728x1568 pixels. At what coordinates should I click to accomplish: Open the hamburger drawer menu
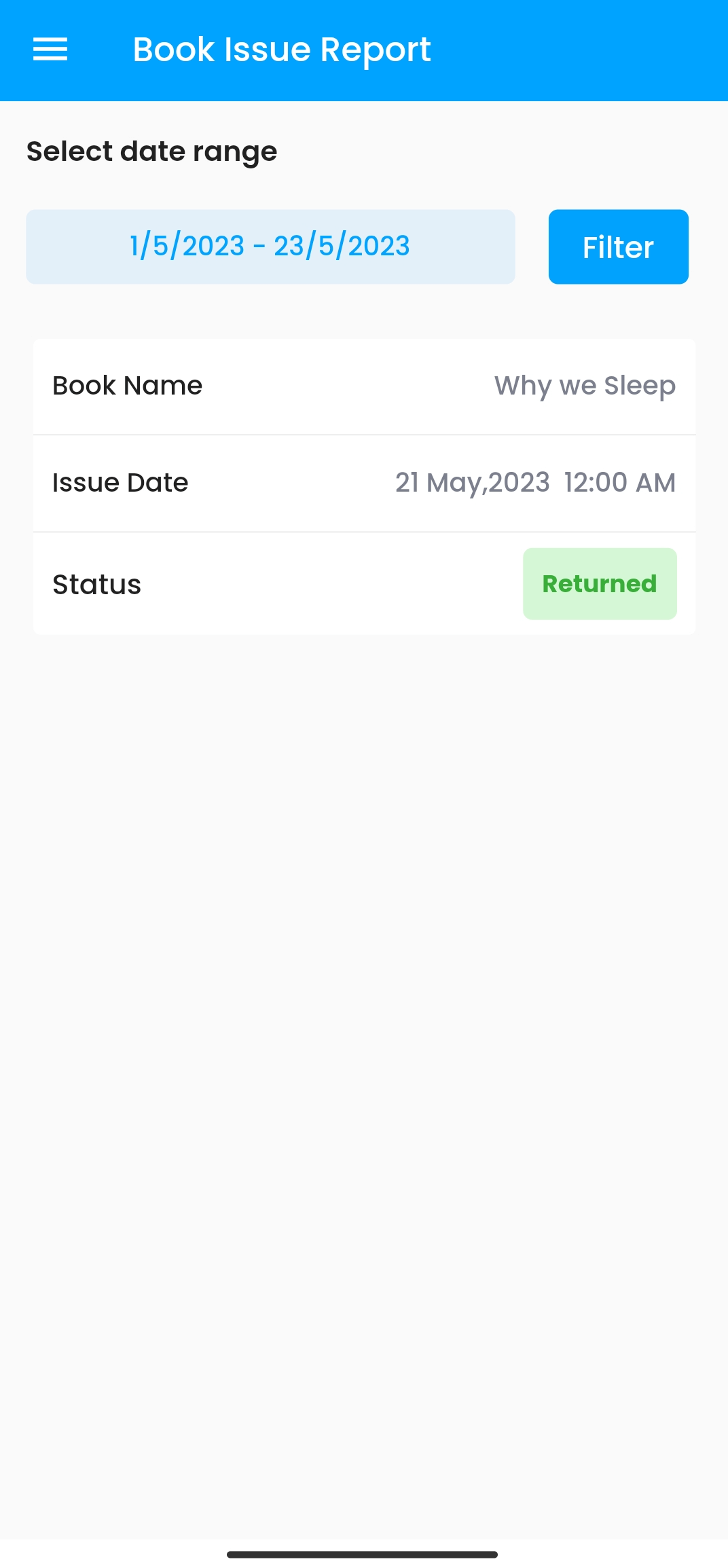[x=50, y=50]
